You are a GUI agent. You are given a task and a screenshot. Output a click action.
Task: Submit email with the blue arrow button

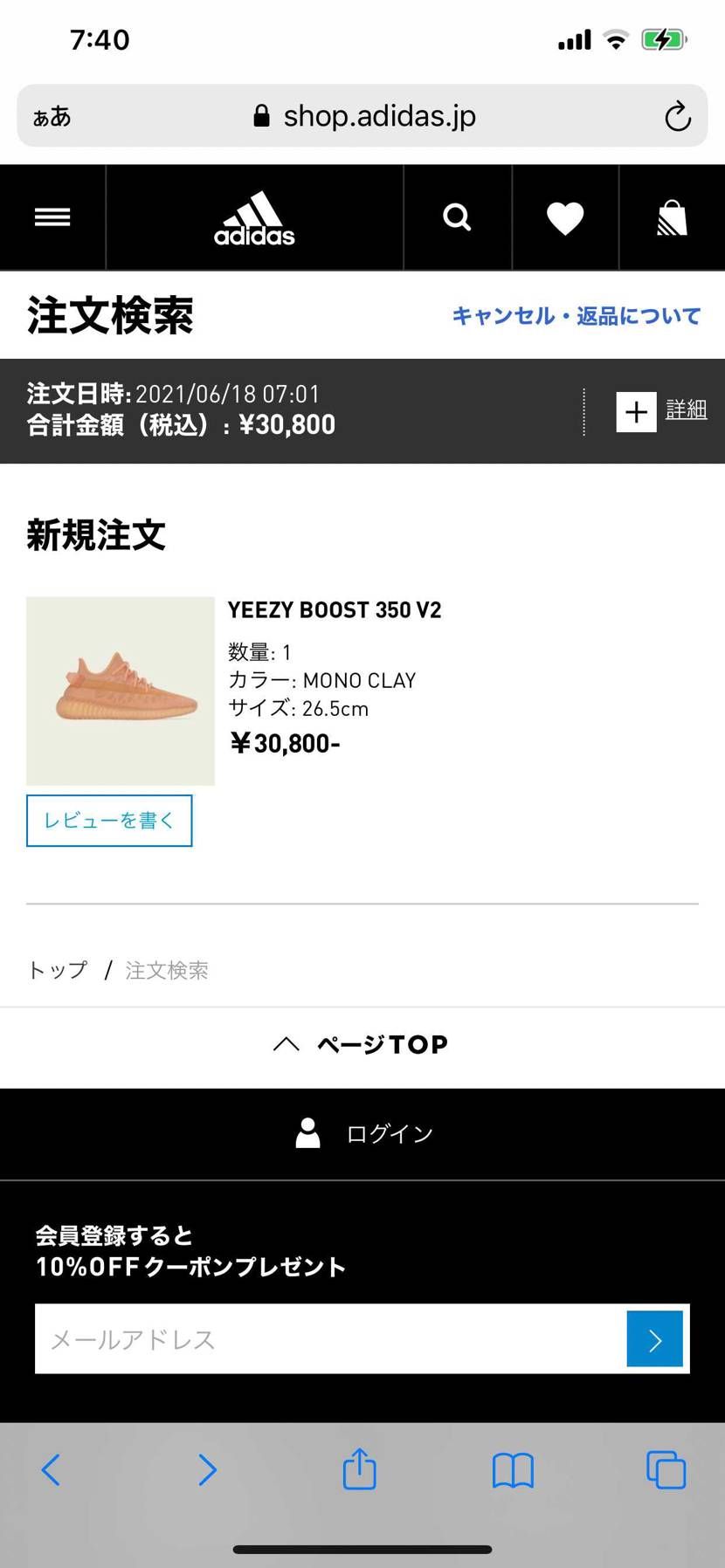click(655, 1339)
